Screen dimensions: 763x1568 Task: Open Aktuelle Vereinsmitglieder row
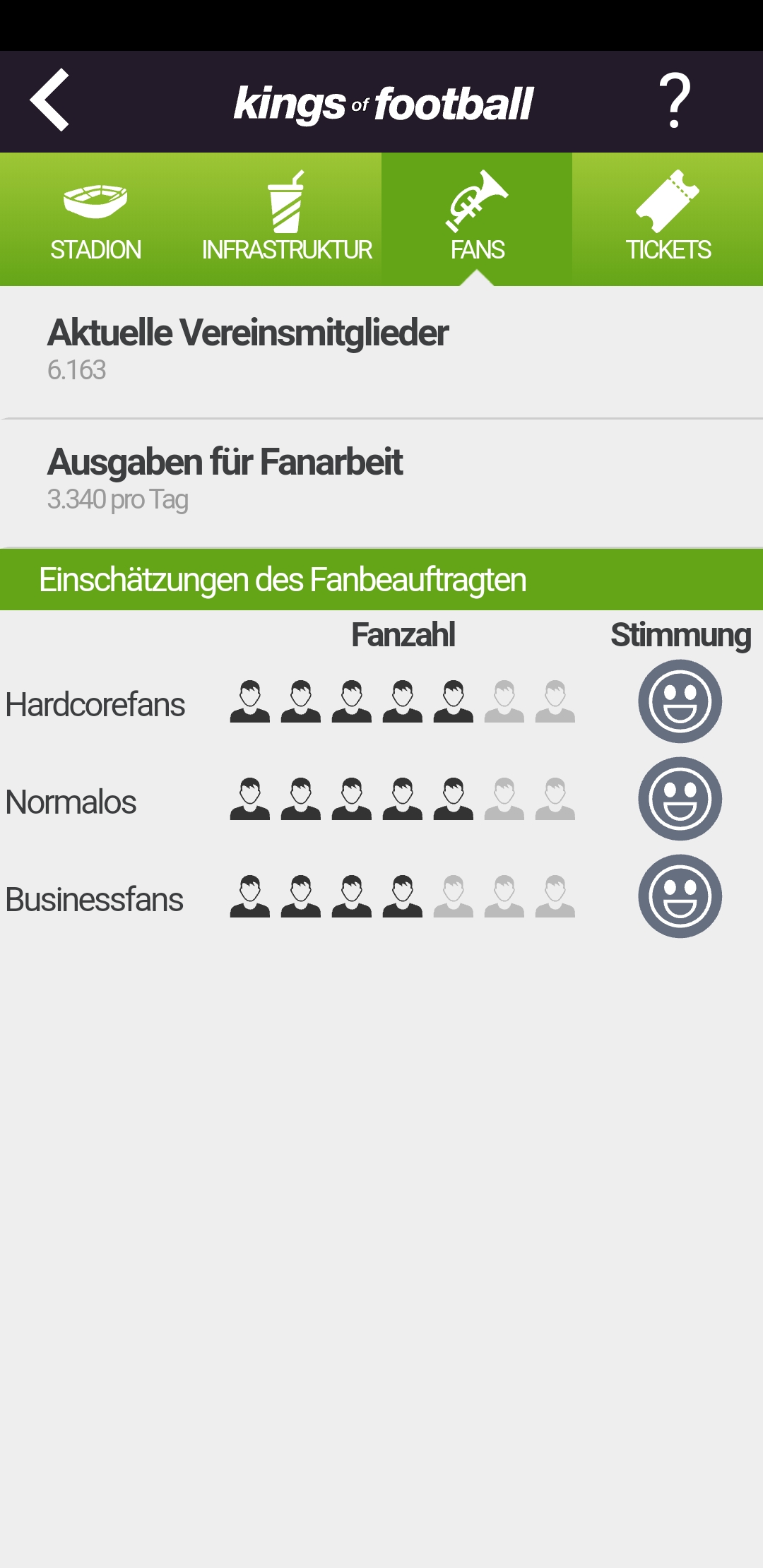(x=381, y=351)
